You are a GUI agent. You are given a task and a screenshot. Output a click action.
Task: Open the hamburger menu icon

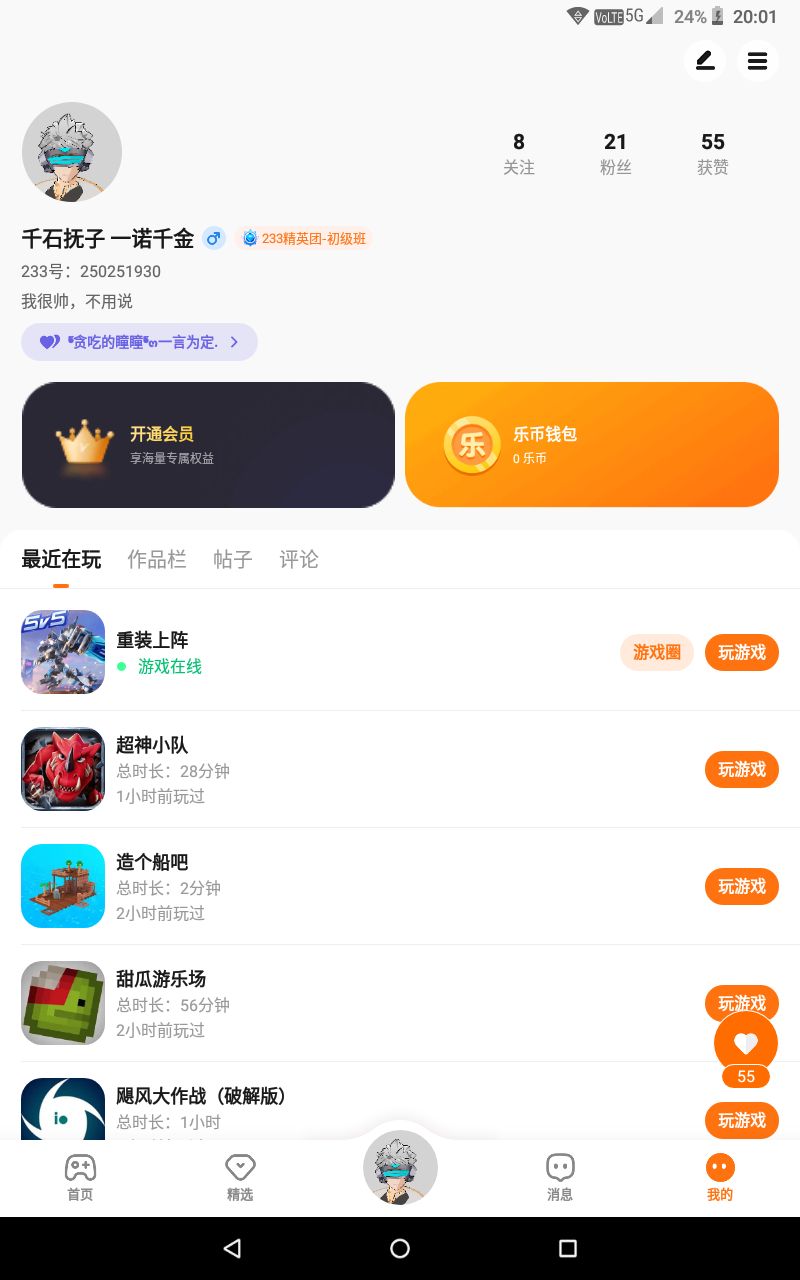758,61
